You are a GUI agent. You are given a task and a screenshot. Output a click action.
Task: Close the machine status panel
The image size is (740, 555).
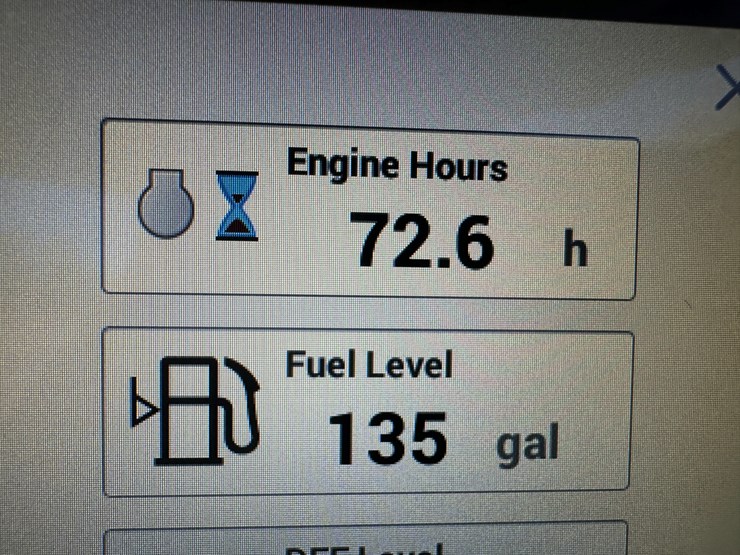729,90
